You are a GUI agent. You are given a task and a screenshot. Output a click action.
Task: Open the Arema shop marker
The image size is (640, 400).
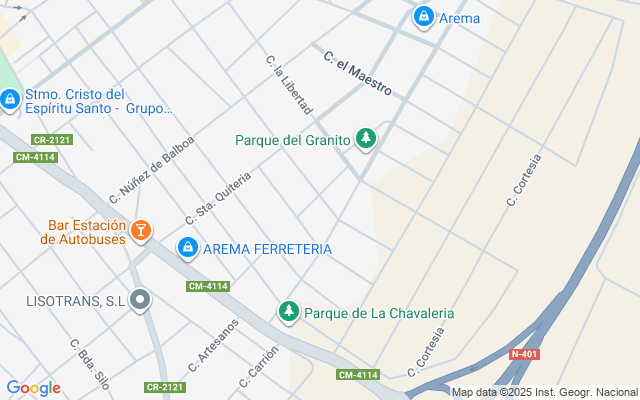[x=424, y=17]
